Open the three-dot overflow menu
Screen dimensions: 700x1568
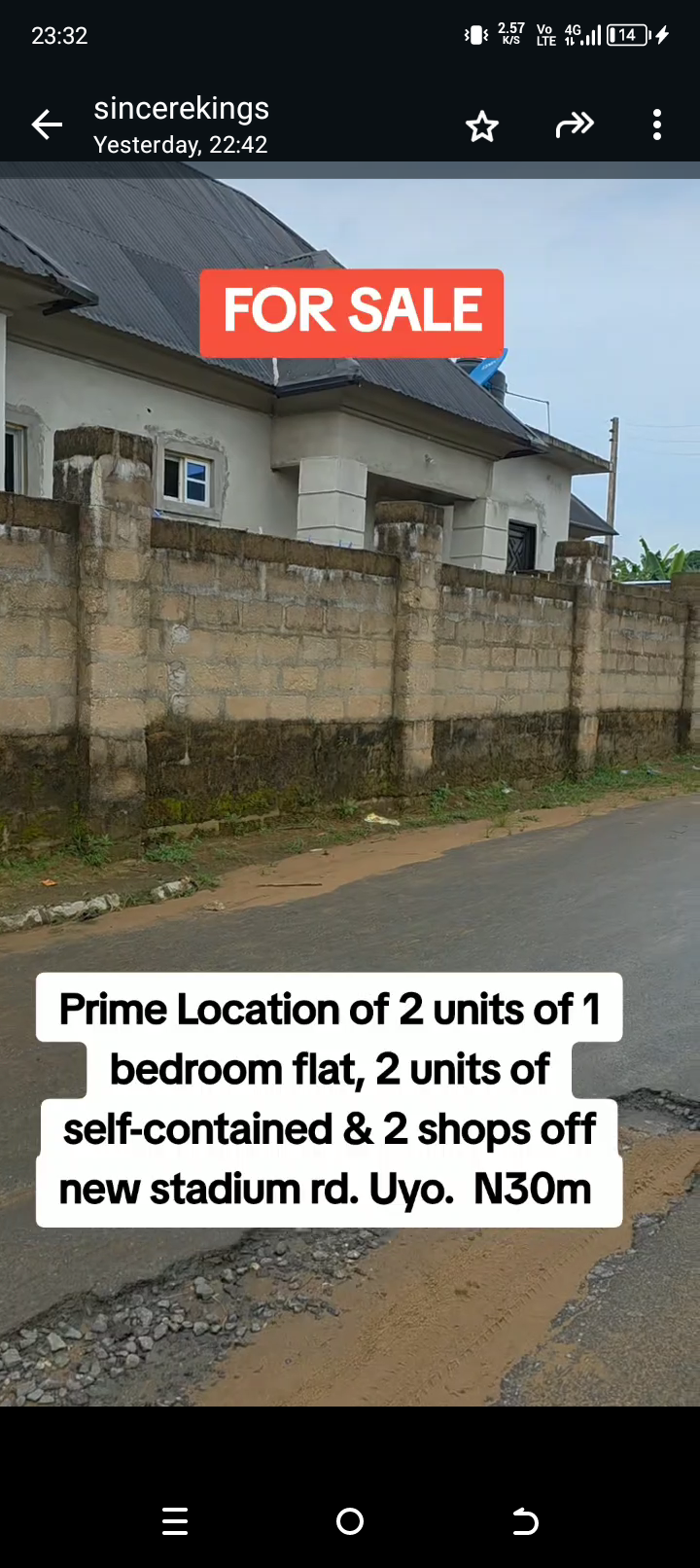click(657, 125)
